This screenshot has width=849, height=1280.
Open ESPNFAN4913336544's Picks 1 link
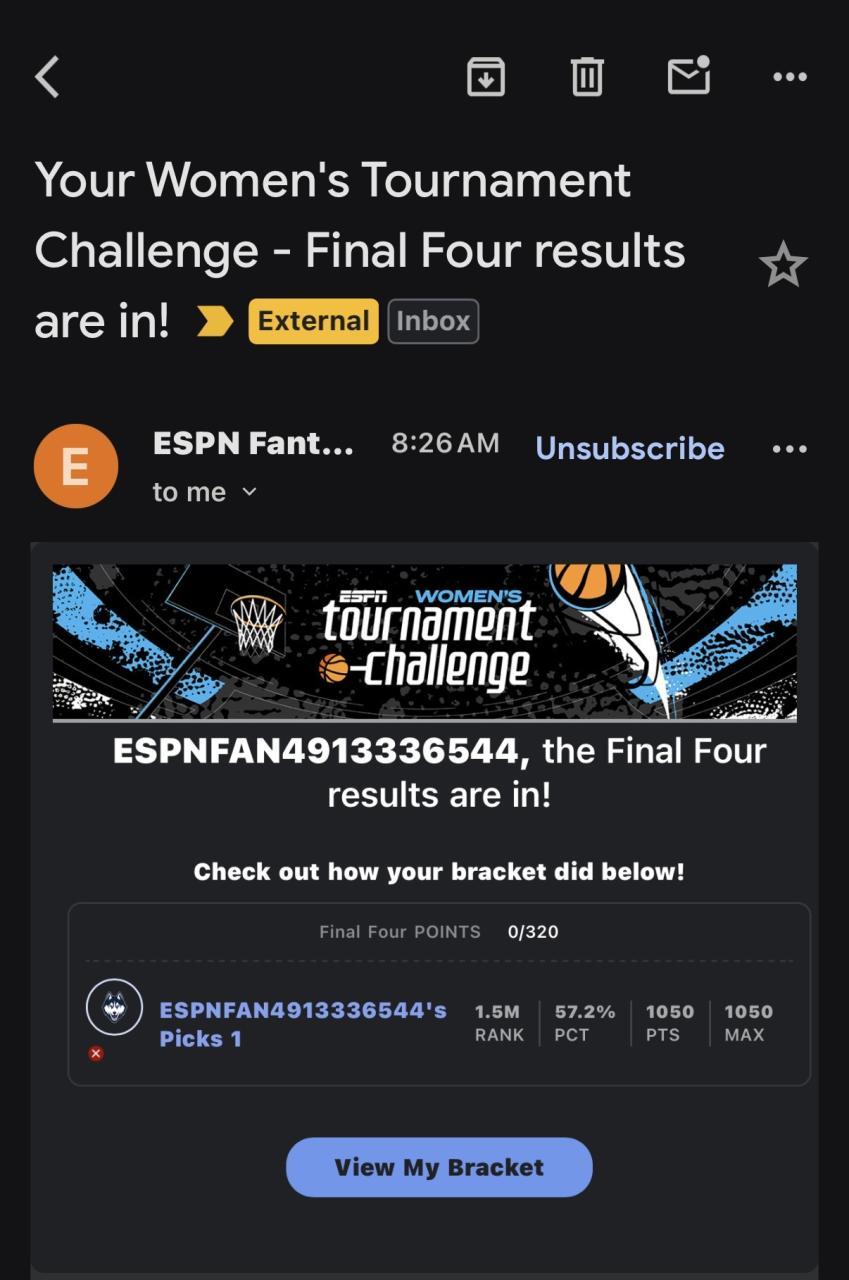click(303, 1024)
